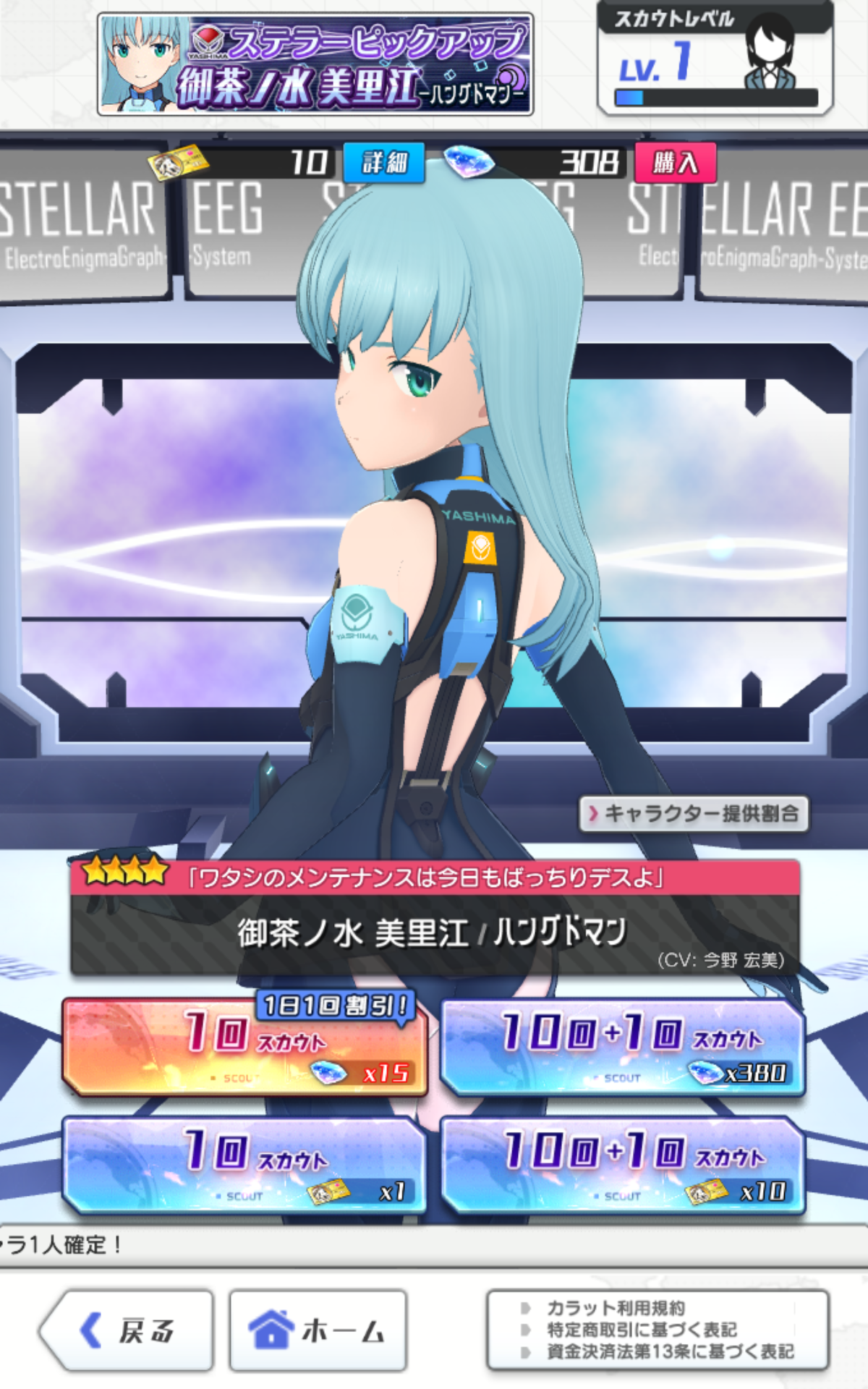Do the 10回+1回 scout for 380 gems

(x=623, y=1046)
